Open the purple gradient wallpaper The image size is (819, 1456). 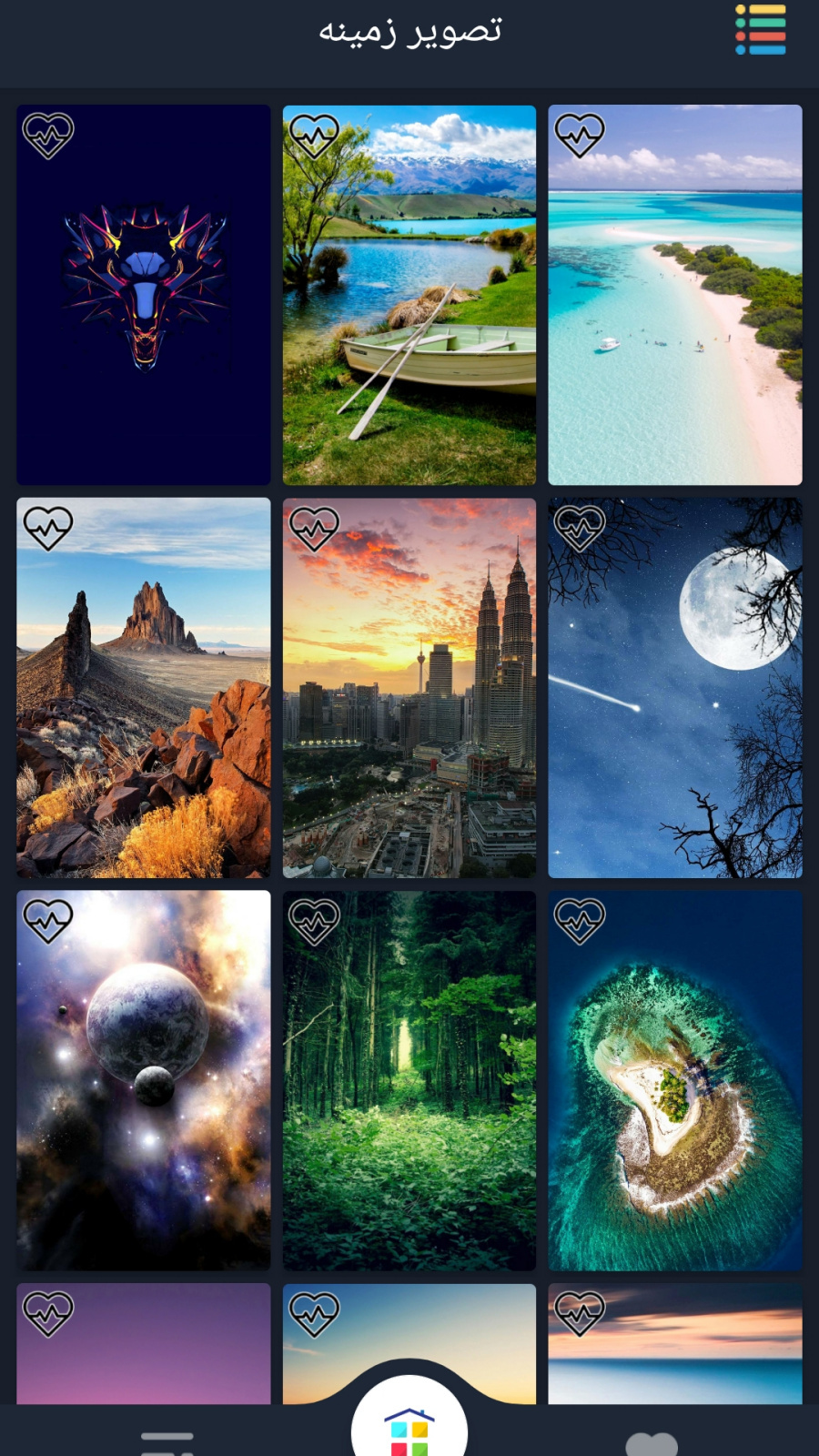[x=144, y=1356]
